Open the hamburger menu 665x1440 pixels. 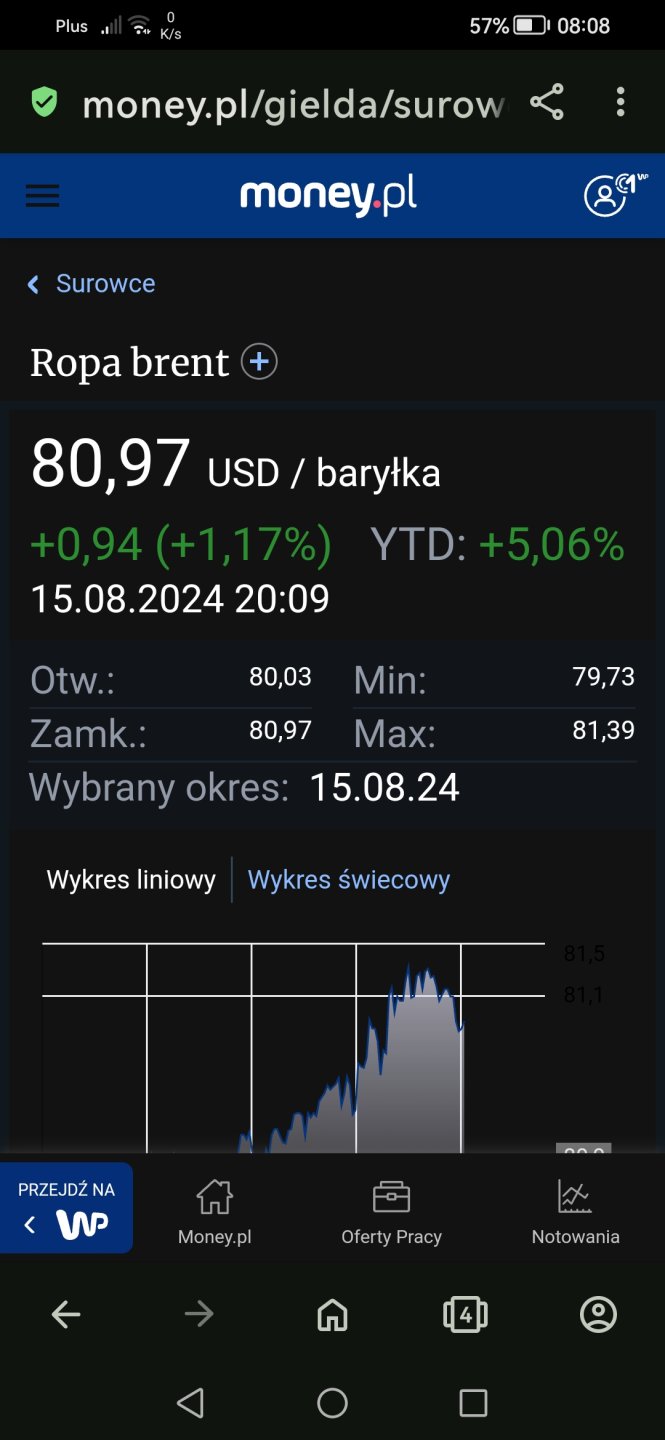coord(42,196)
